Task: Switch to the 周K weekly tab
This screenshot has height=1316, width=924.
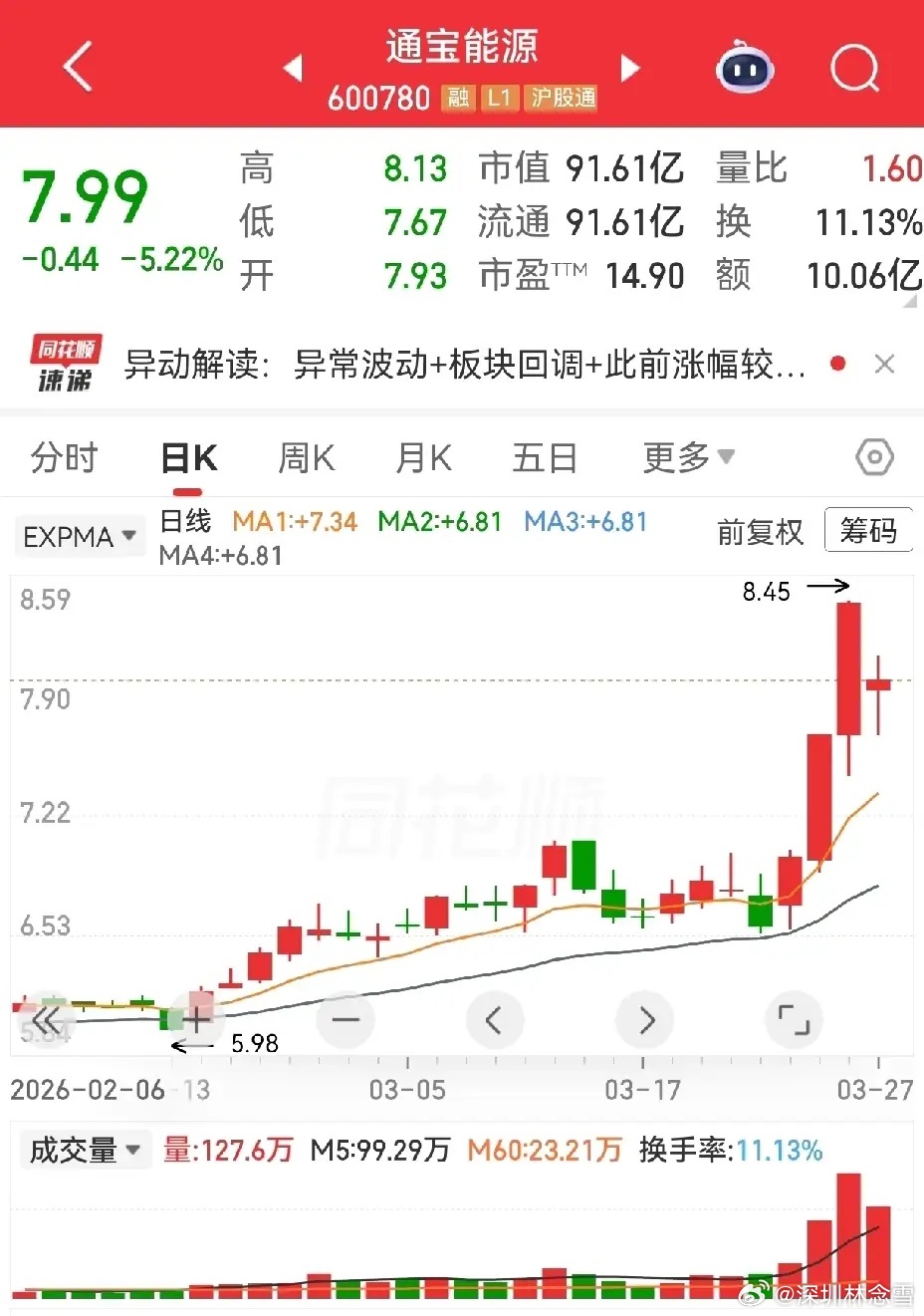Action: click(305, 457)
